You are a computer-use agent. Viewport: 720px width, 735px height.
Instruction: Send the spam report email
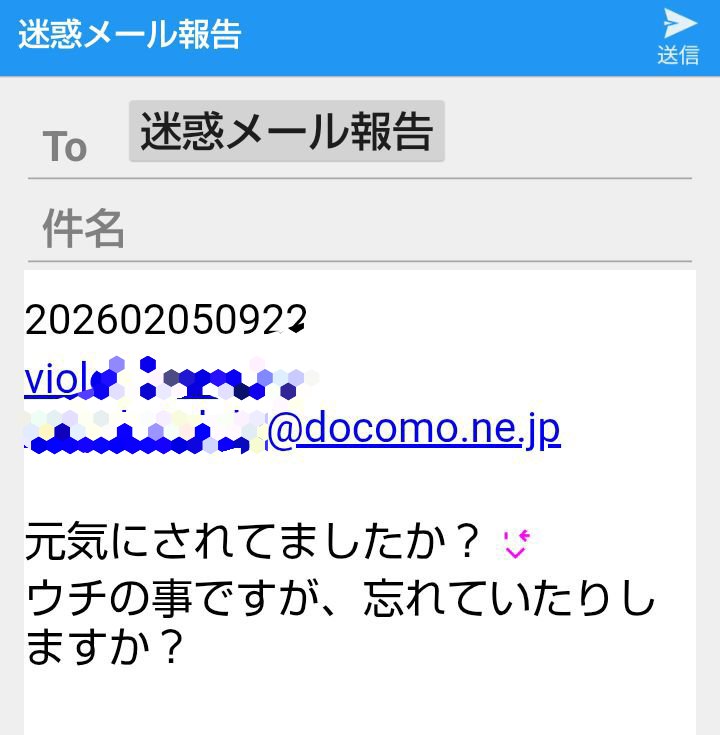pyautogui.click(x=678, y=36)
